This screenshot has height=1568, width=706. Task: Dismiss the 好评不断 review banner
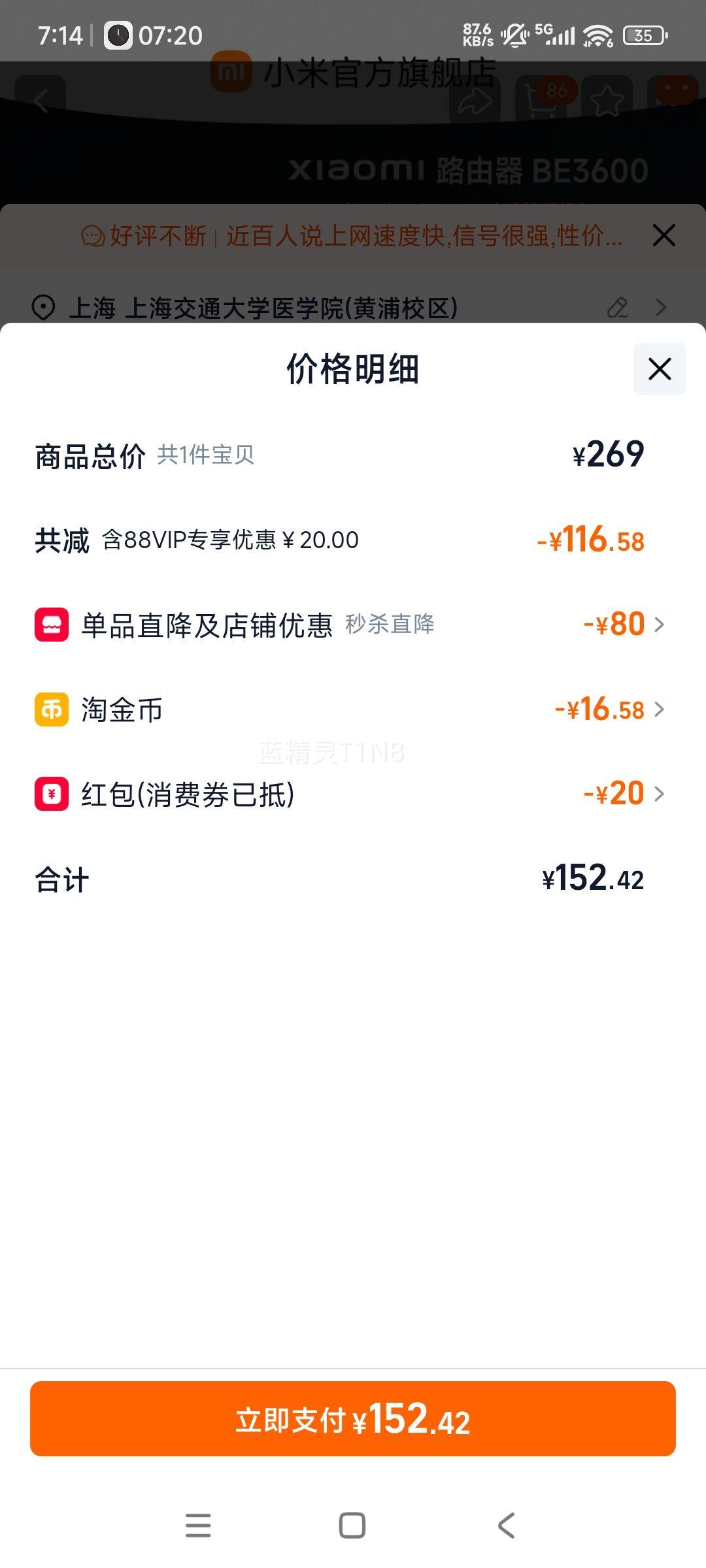click(664, 236)
